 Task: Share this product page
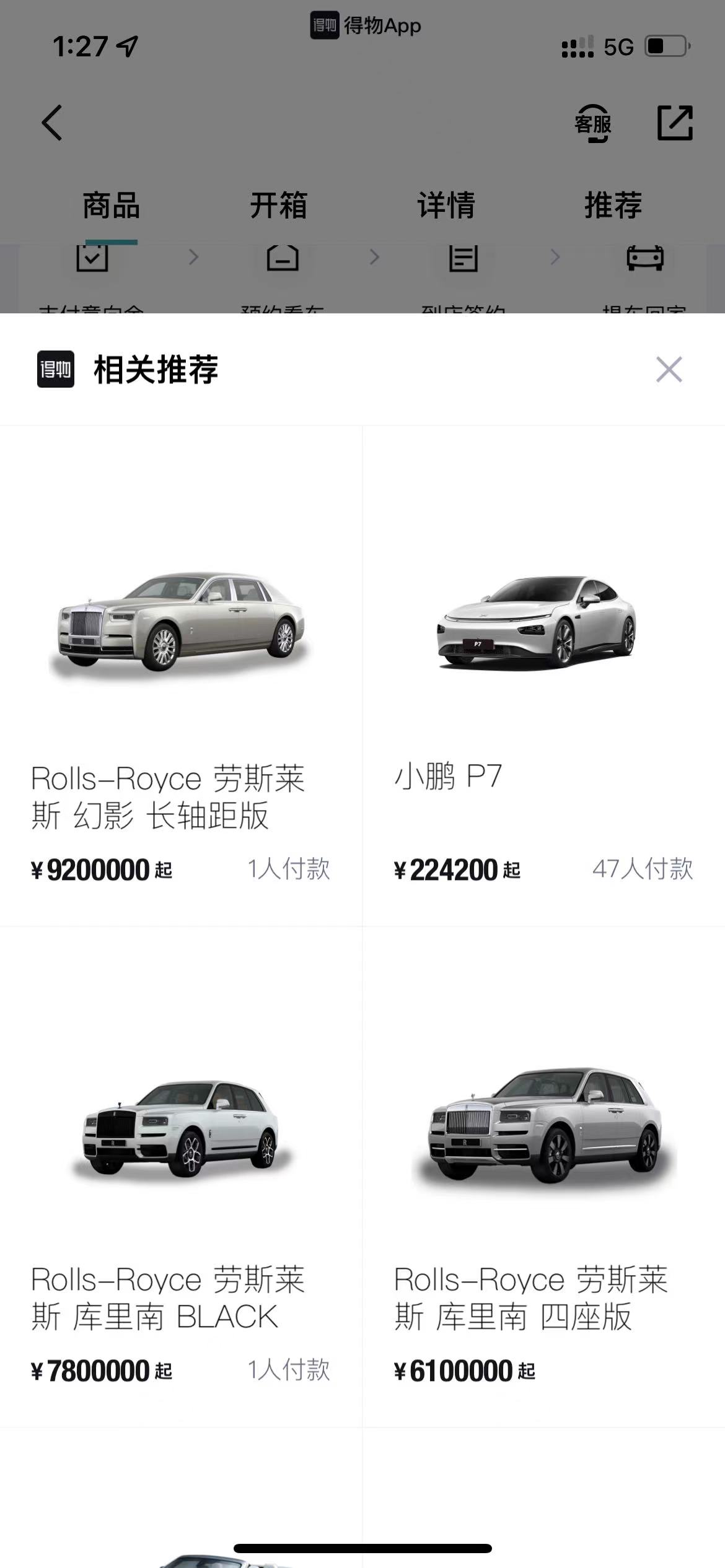point(674,123)
